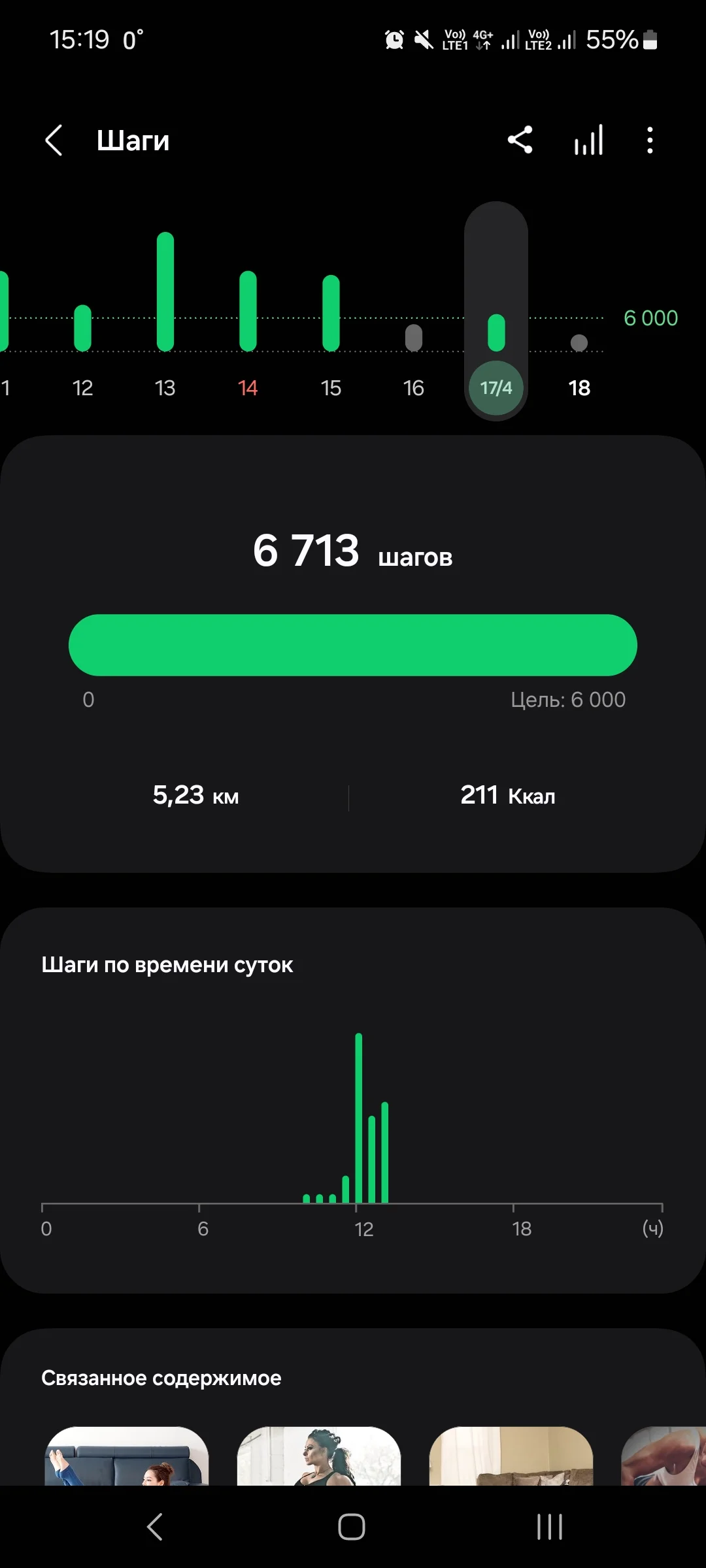Share the step count results
Screen dimensions: 706x1568
click(x=520, y=140)
